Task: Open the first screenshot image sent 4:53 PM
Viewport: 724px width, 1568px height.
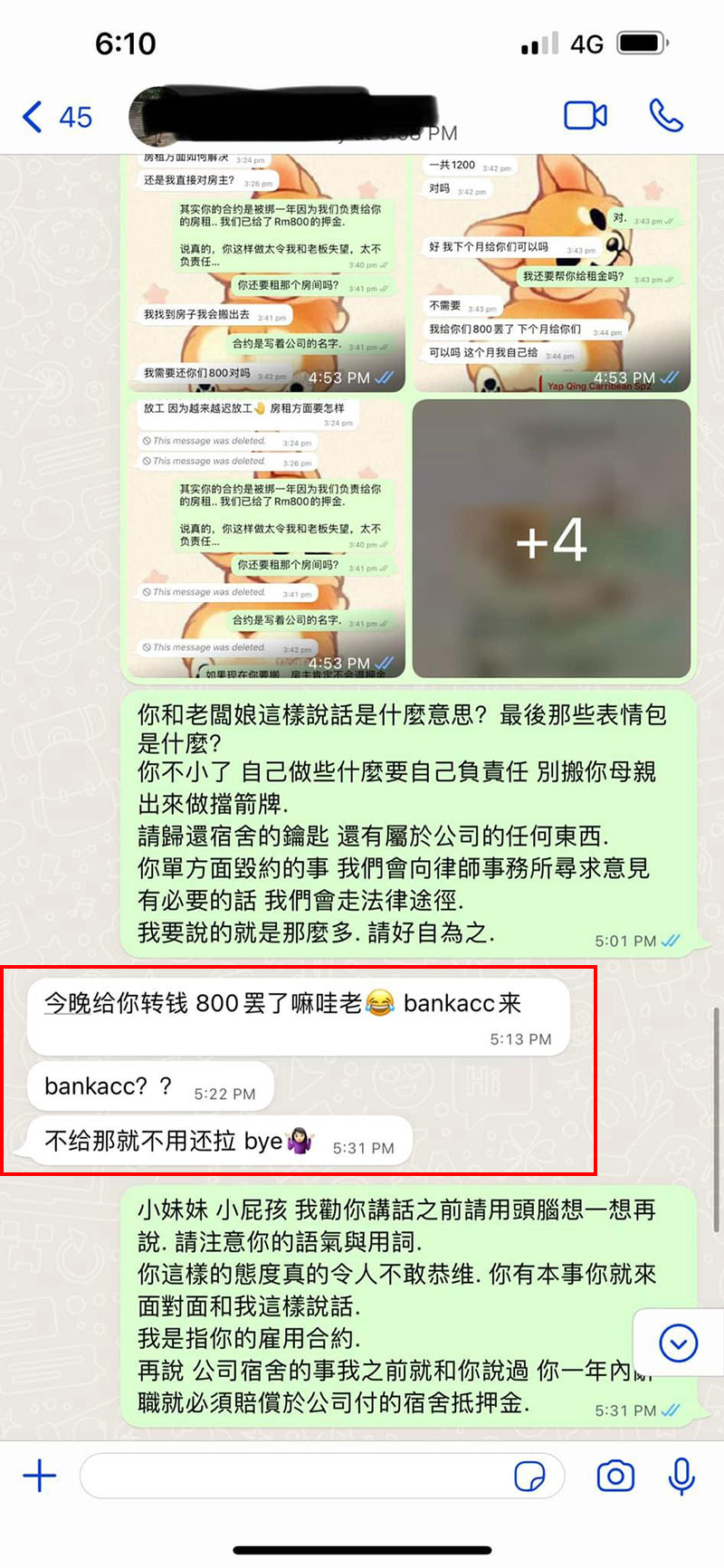Action: pos(264,272)
